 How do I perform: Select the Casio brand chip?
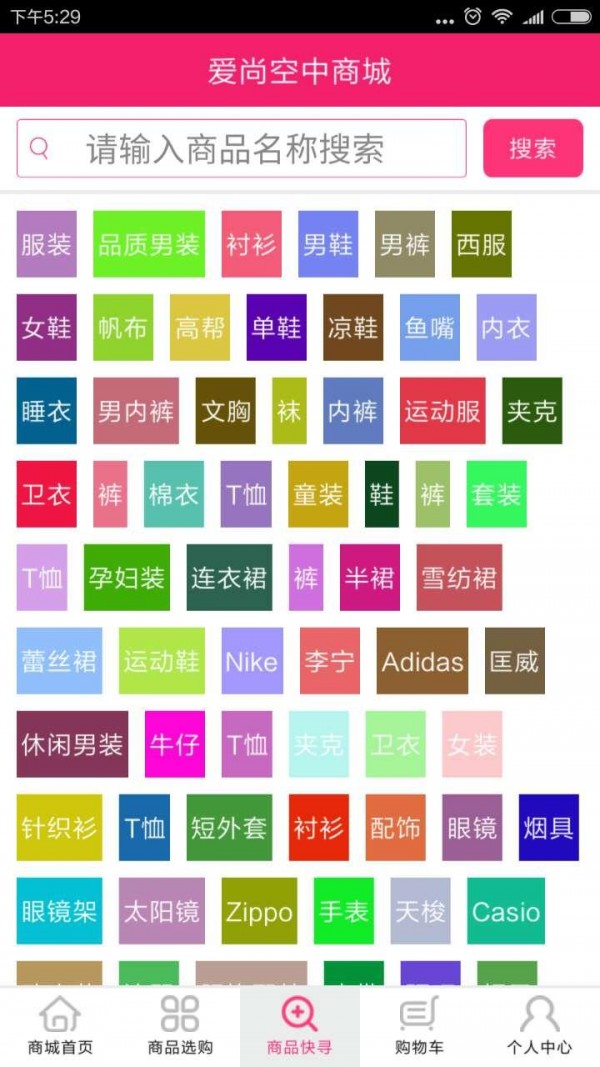point(506,911)
